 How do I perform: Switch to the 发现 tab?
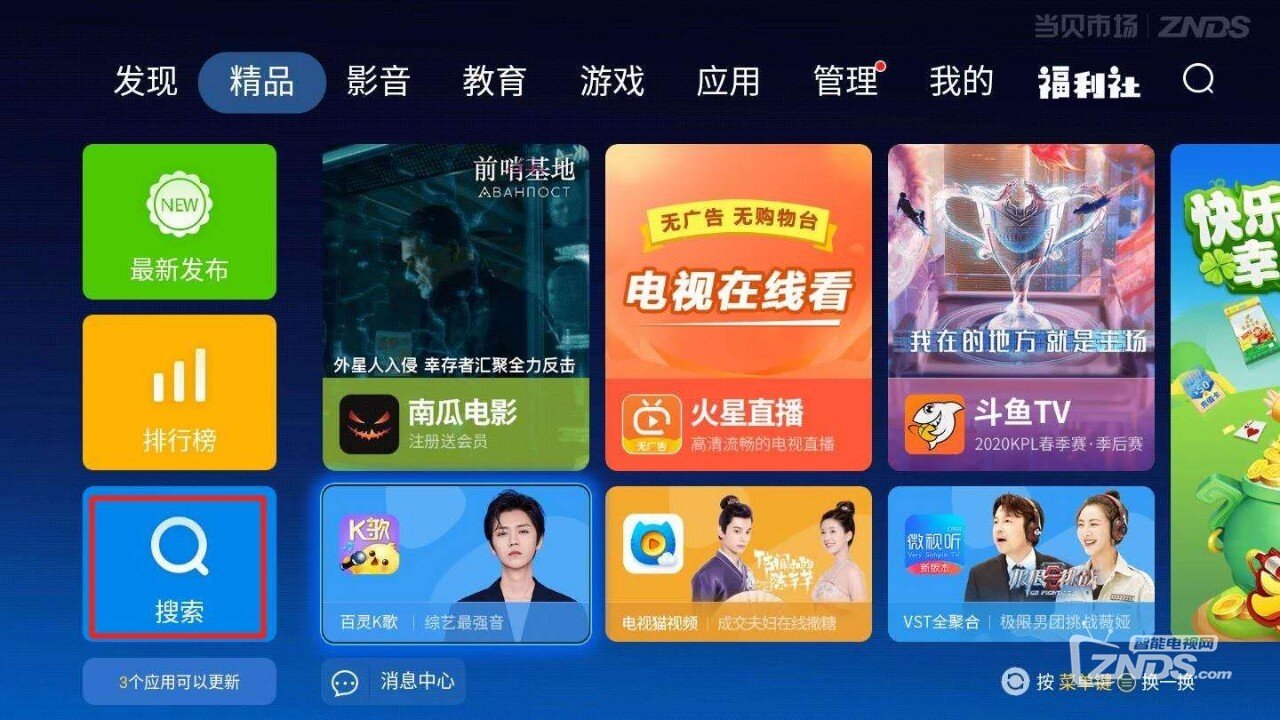click(146, 82)
